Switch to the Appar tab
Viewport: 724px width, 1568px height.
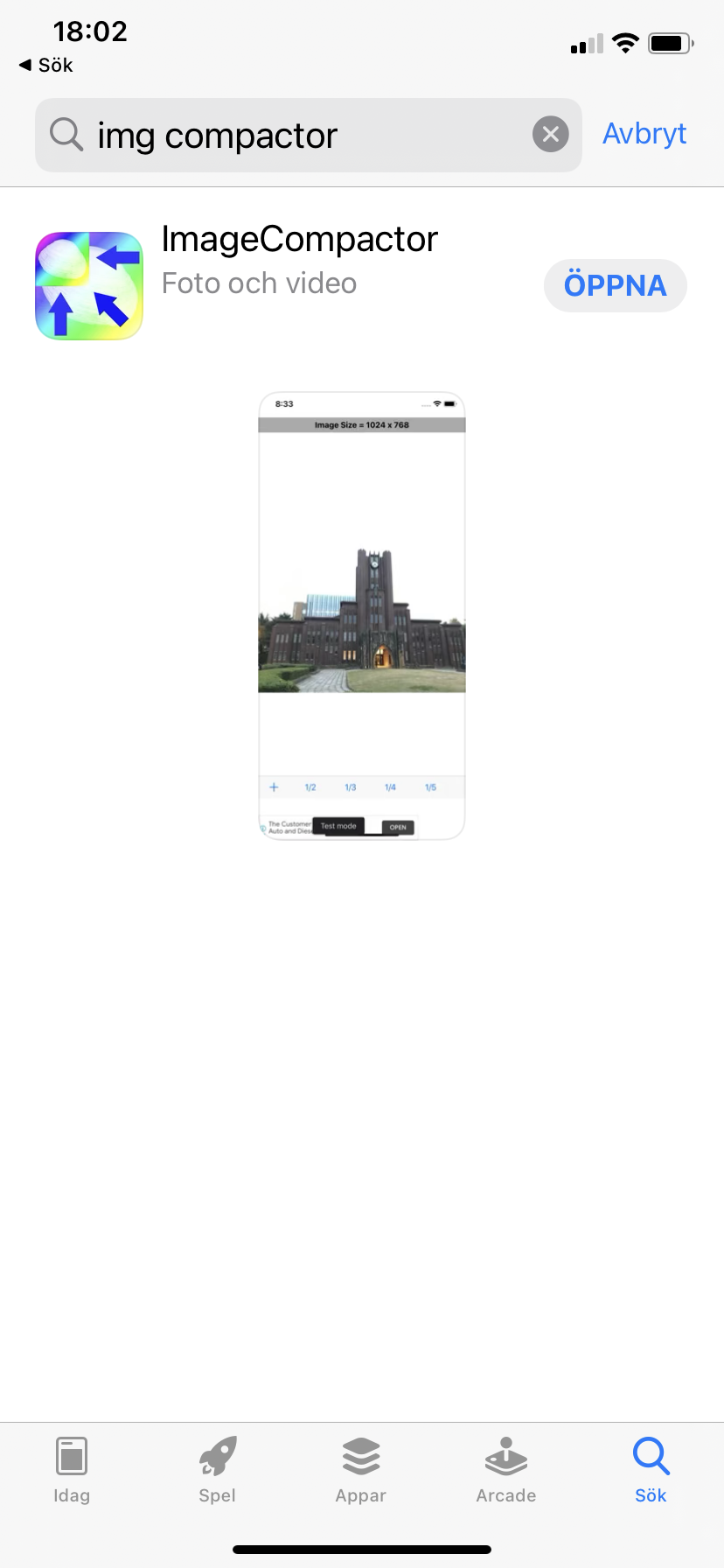coord(361,1470)
